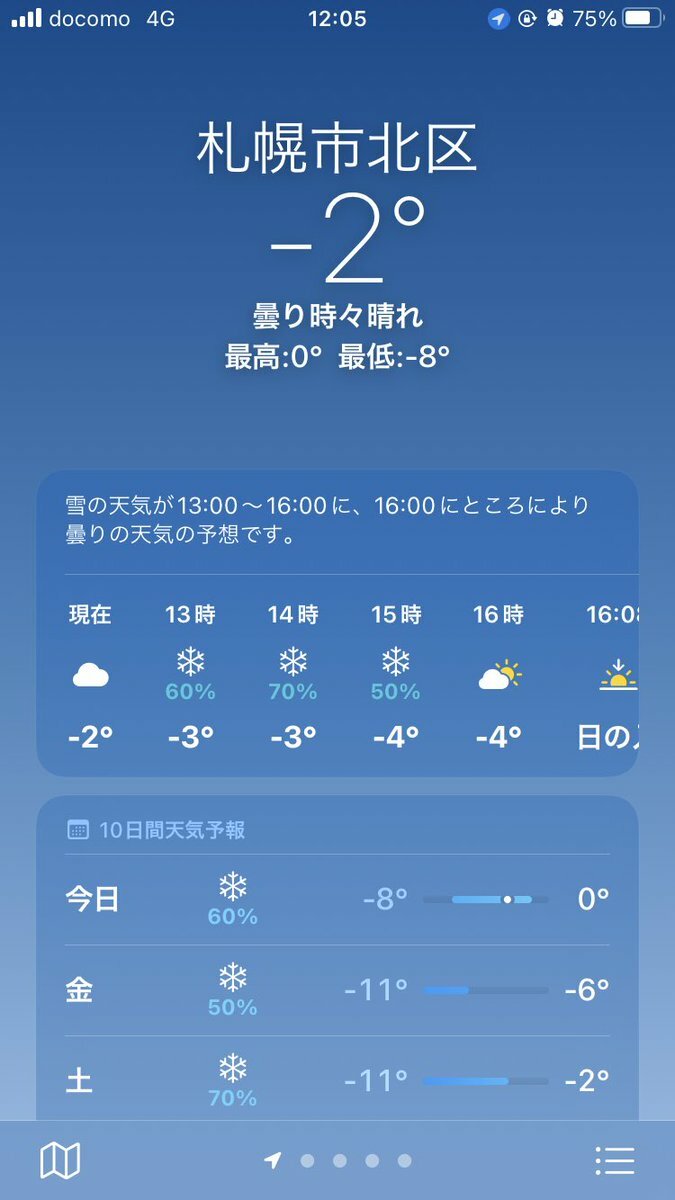
Task: Tap the page indicator dots
Action: (338, 1160)
